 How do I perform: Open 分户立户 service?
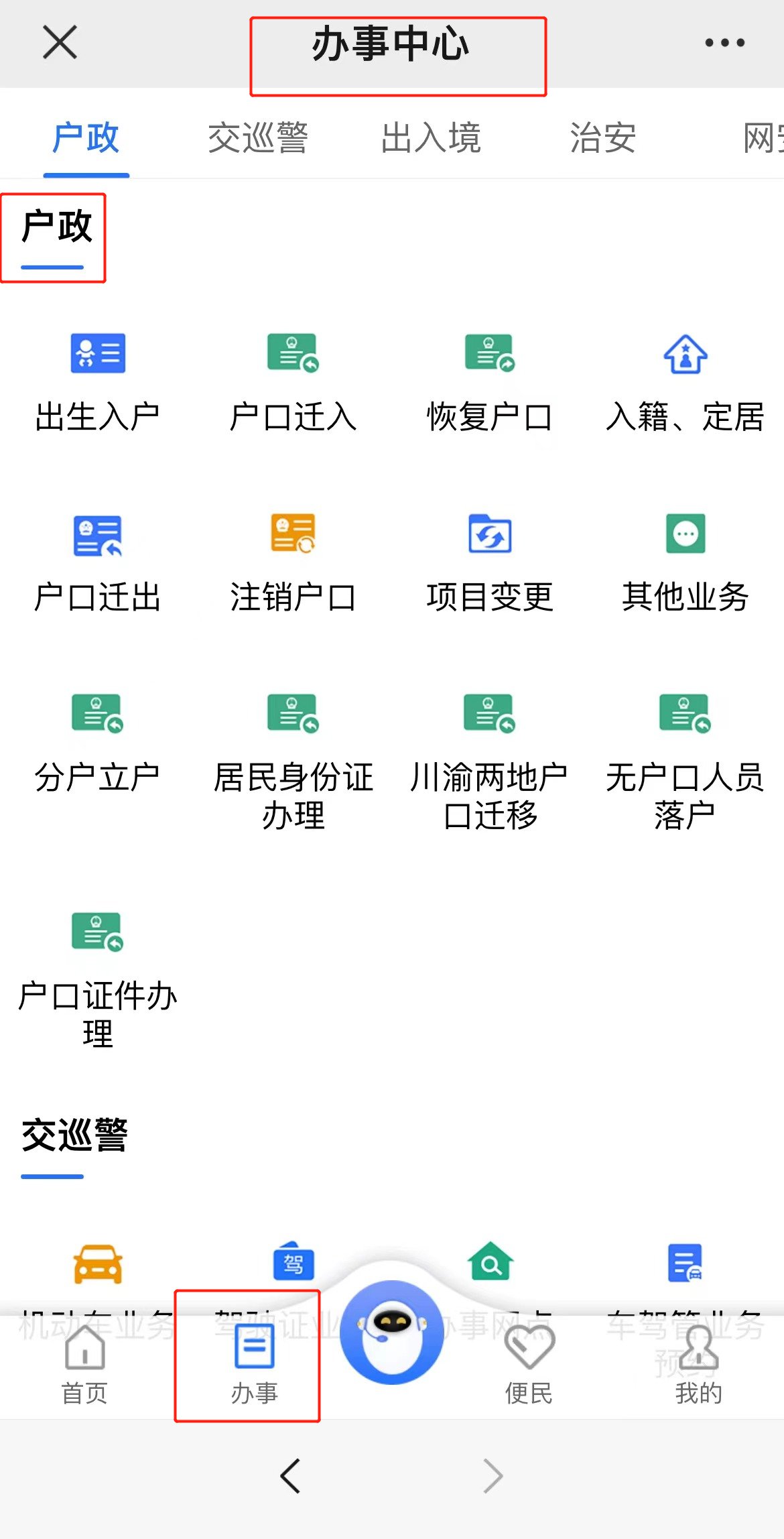click(98, 744)
